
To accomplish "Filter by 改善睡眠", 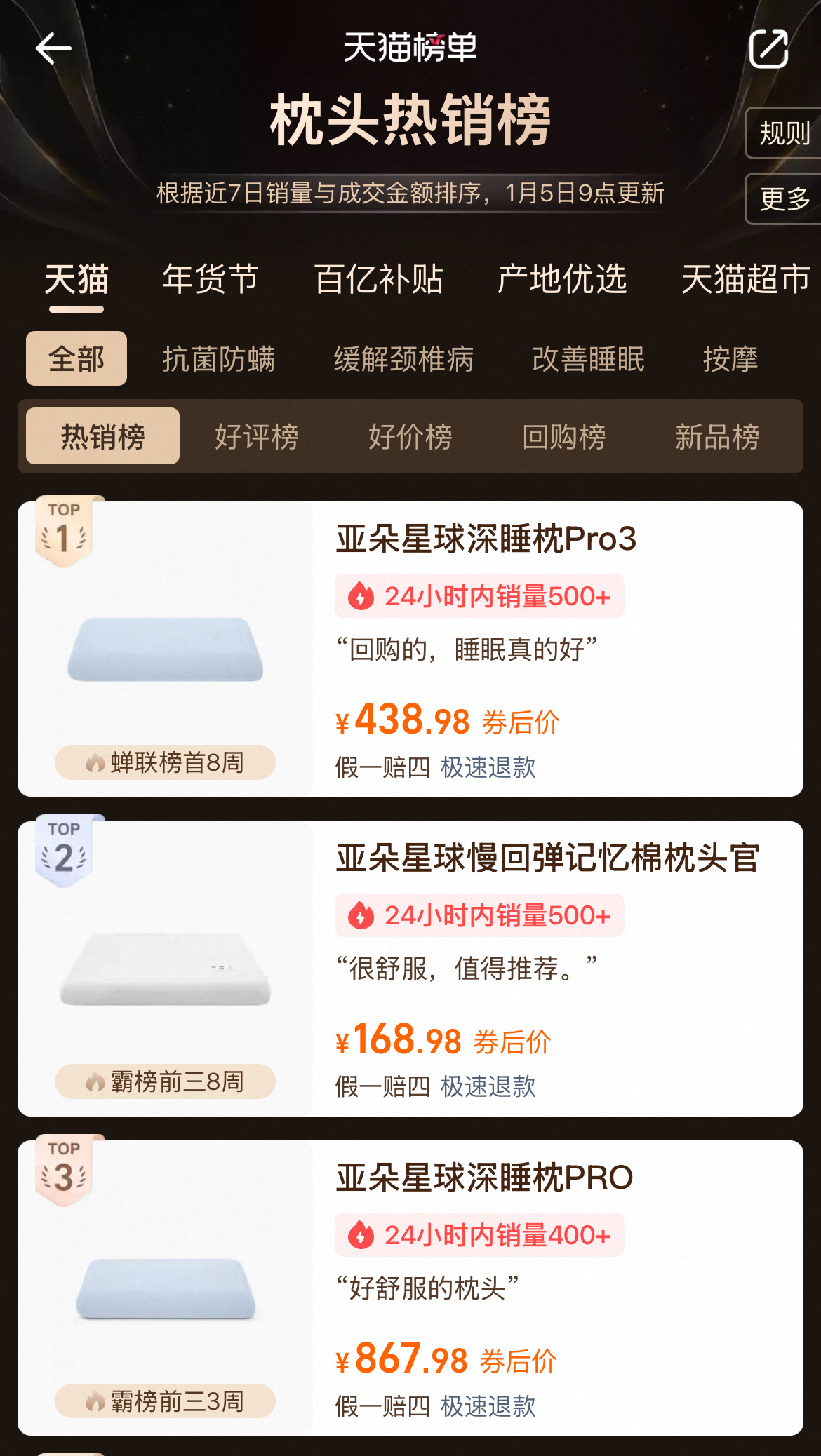I will coord(588,359).
